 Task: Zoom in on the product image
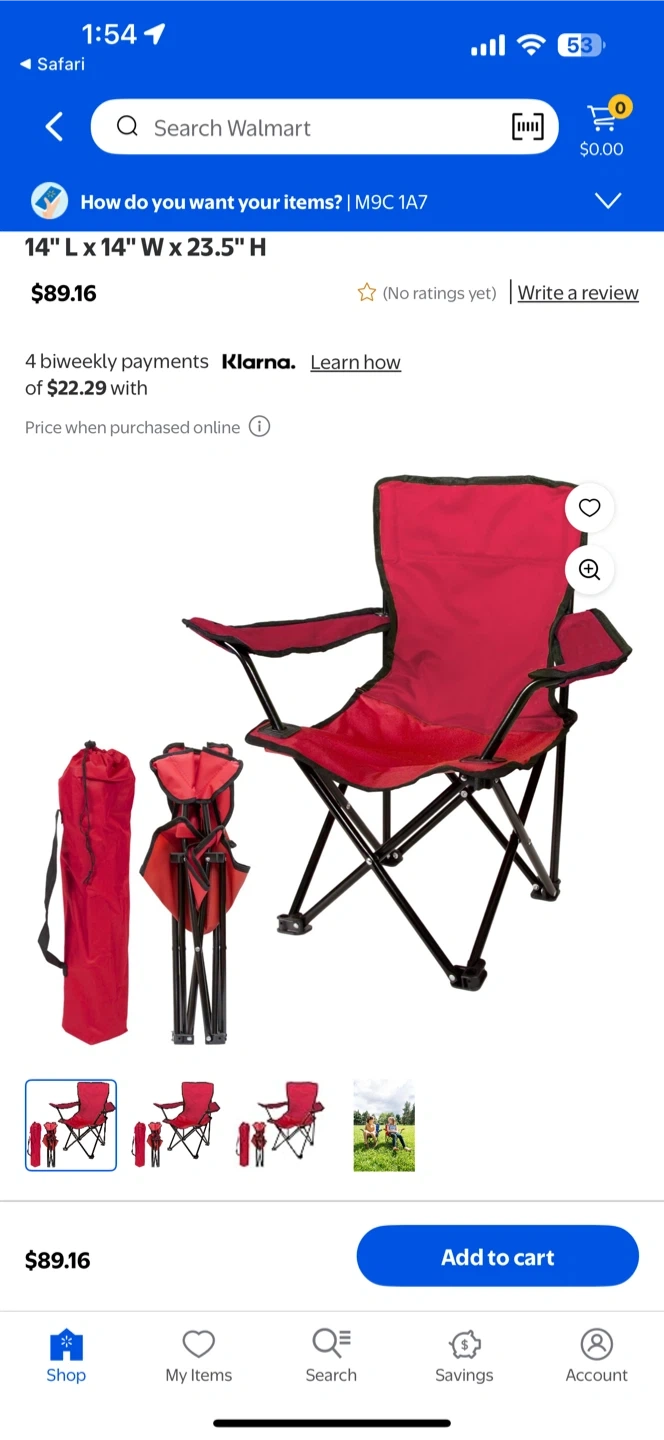pos(589,570)
